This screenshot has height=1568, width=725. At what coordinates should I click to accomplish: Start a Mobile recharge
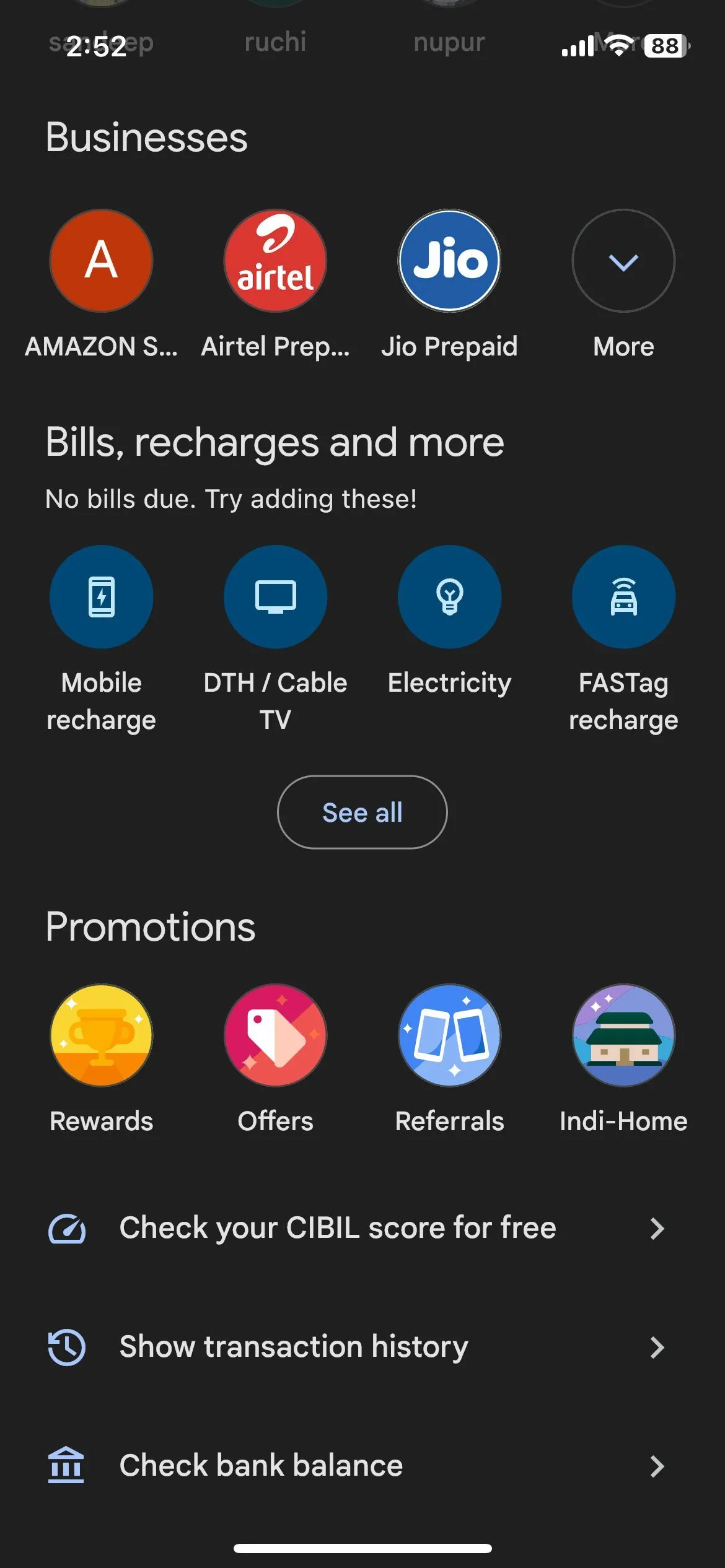coord(101,597)
